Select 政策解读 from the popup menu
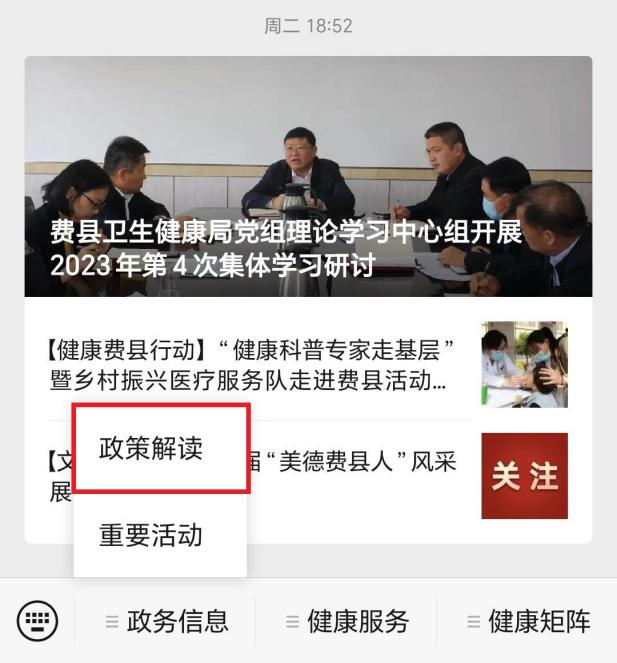 [151, 449]
